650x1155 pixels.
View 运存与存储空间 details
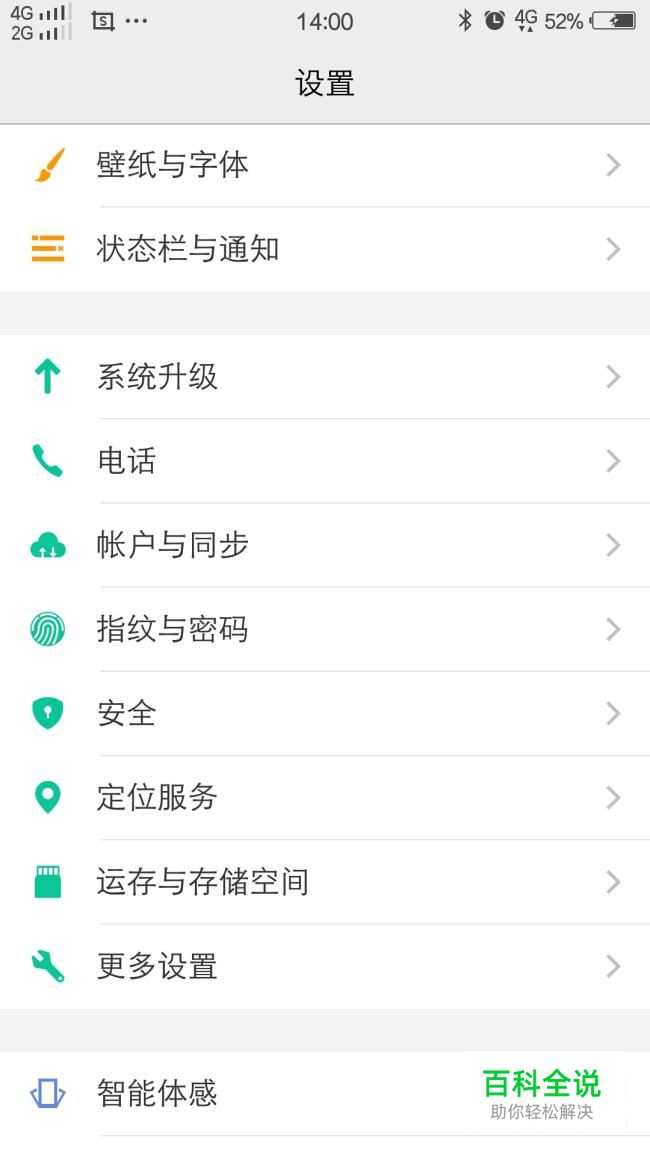click(x=325, y=882)
